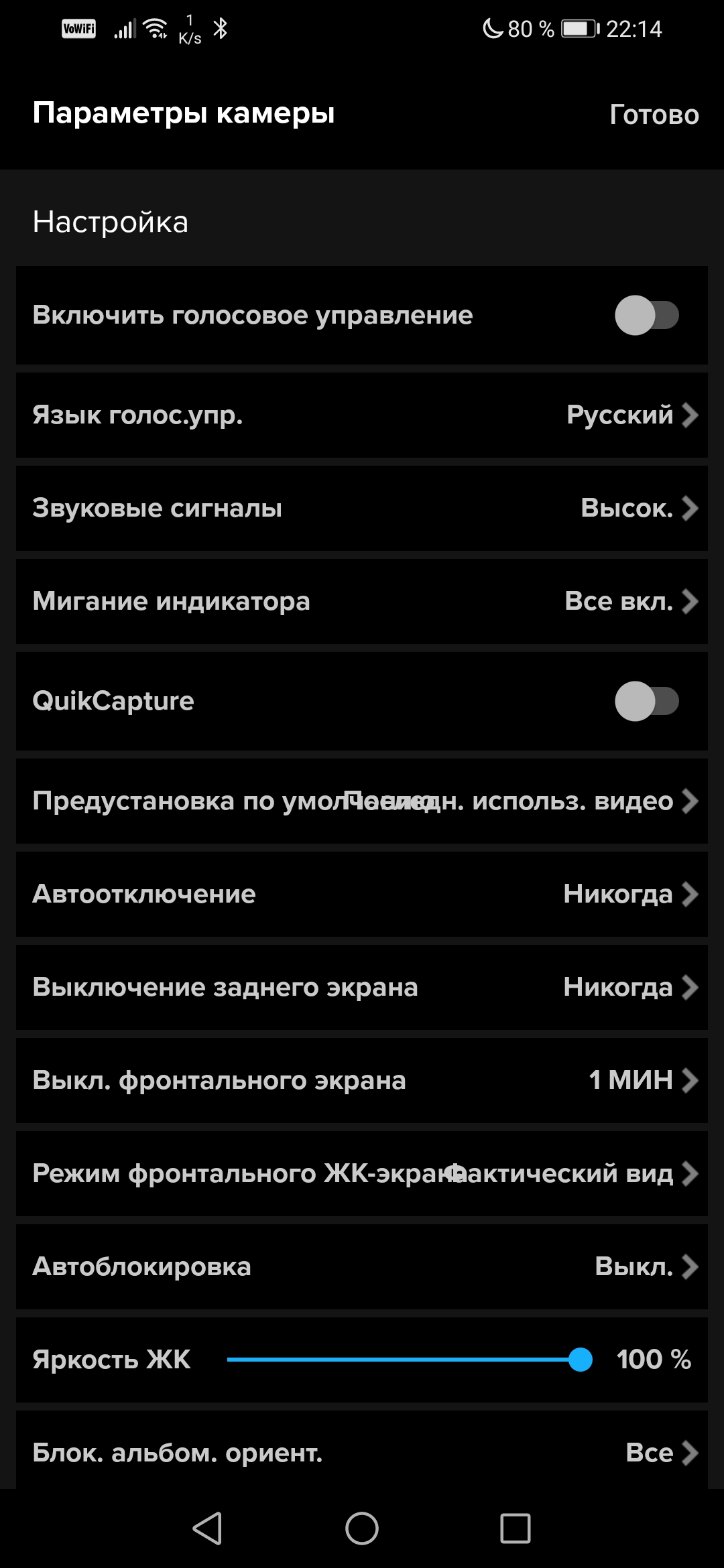Open Блок. альбом. ориент. setting
The height and width of the screenshot is (1568, 724).
point(362,1452)
